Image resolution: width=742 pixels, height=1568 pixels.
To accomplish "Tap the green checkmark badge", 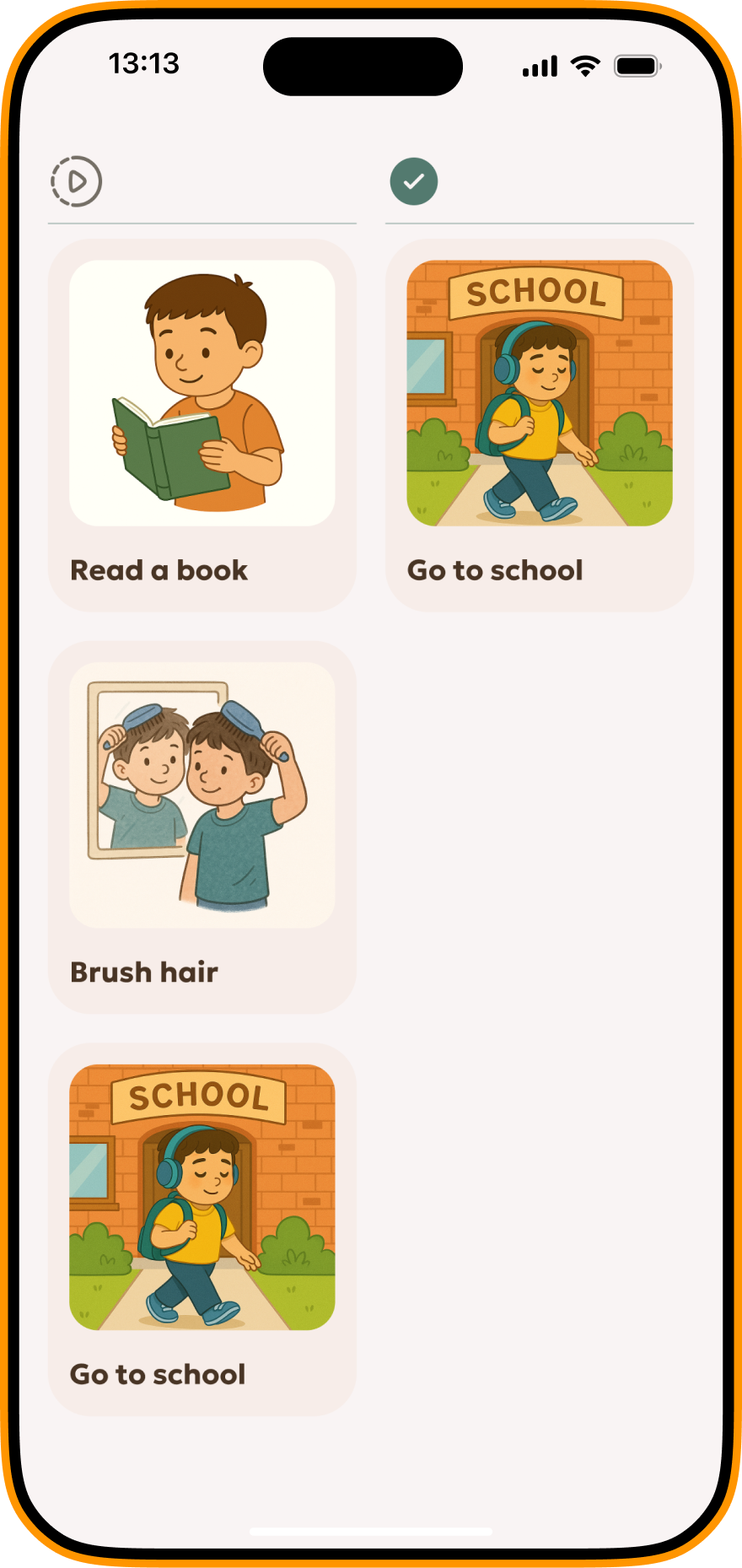I will 413,181.
